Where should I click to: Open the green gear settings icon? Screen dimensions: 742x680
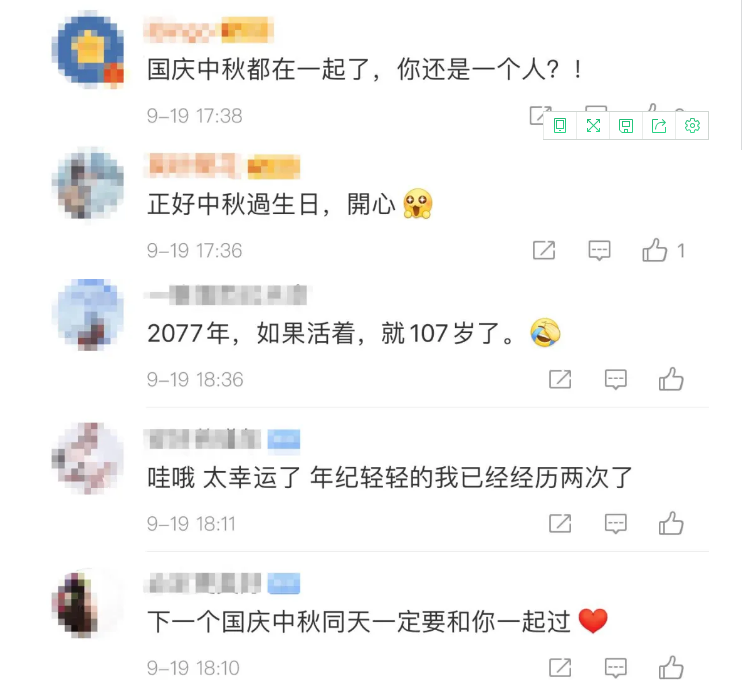[x=692, y=125]
